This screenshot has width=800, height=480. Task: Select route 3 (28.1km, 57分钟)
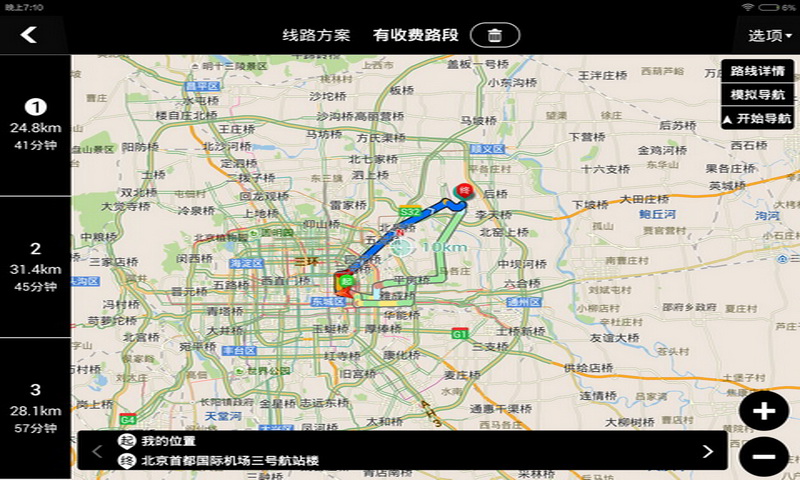(x=35, y=408)
